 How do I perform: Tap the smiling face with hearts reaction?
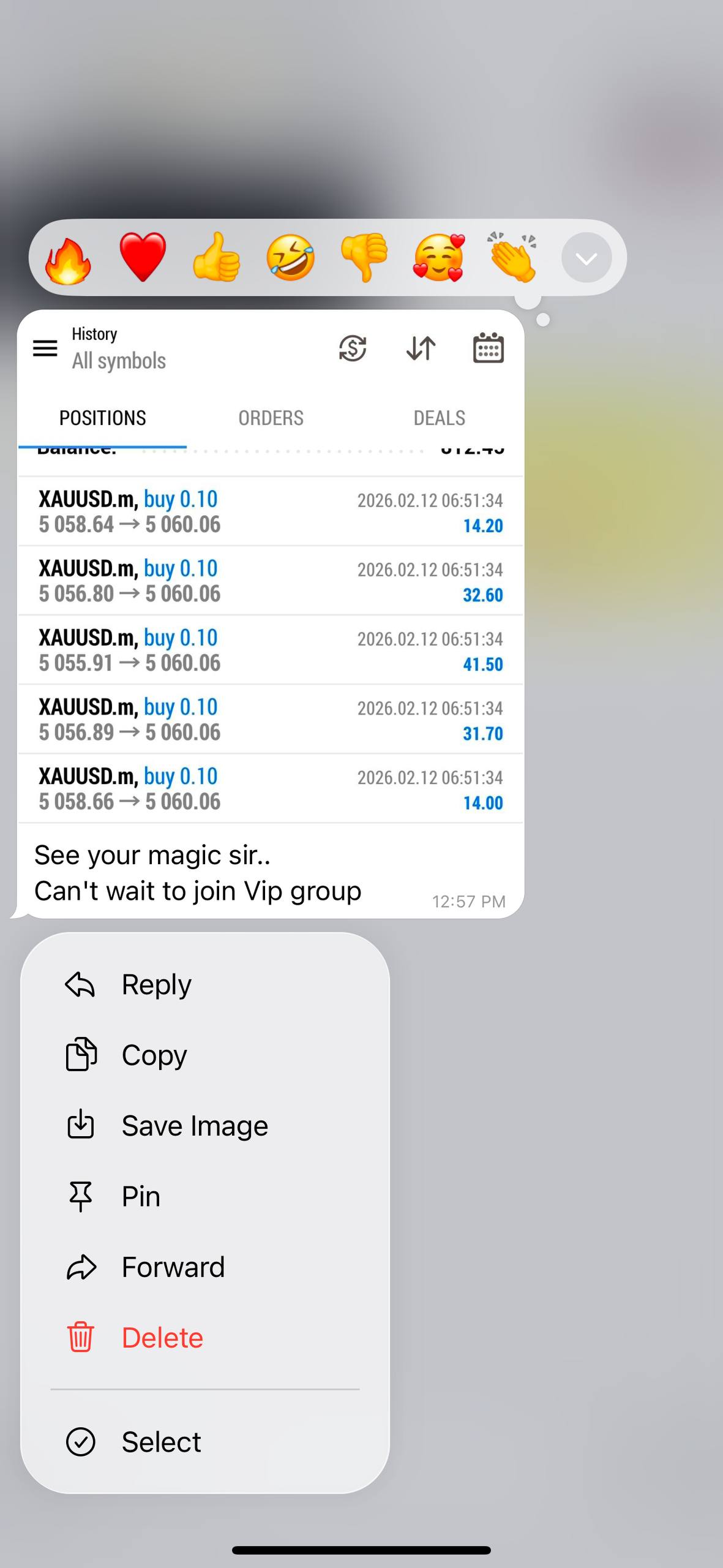(439, 258)
